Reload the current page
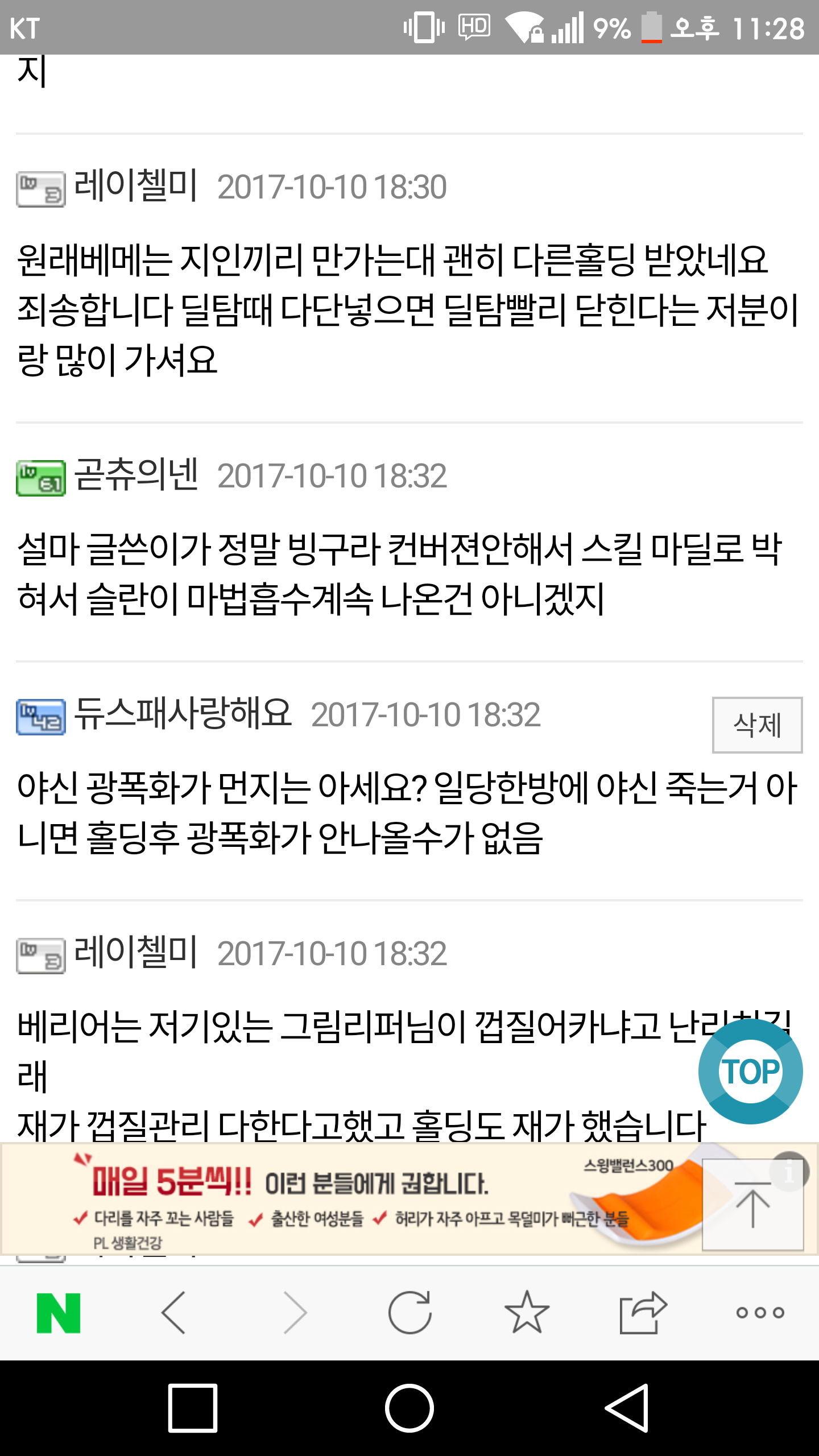 click(409, 1313)
